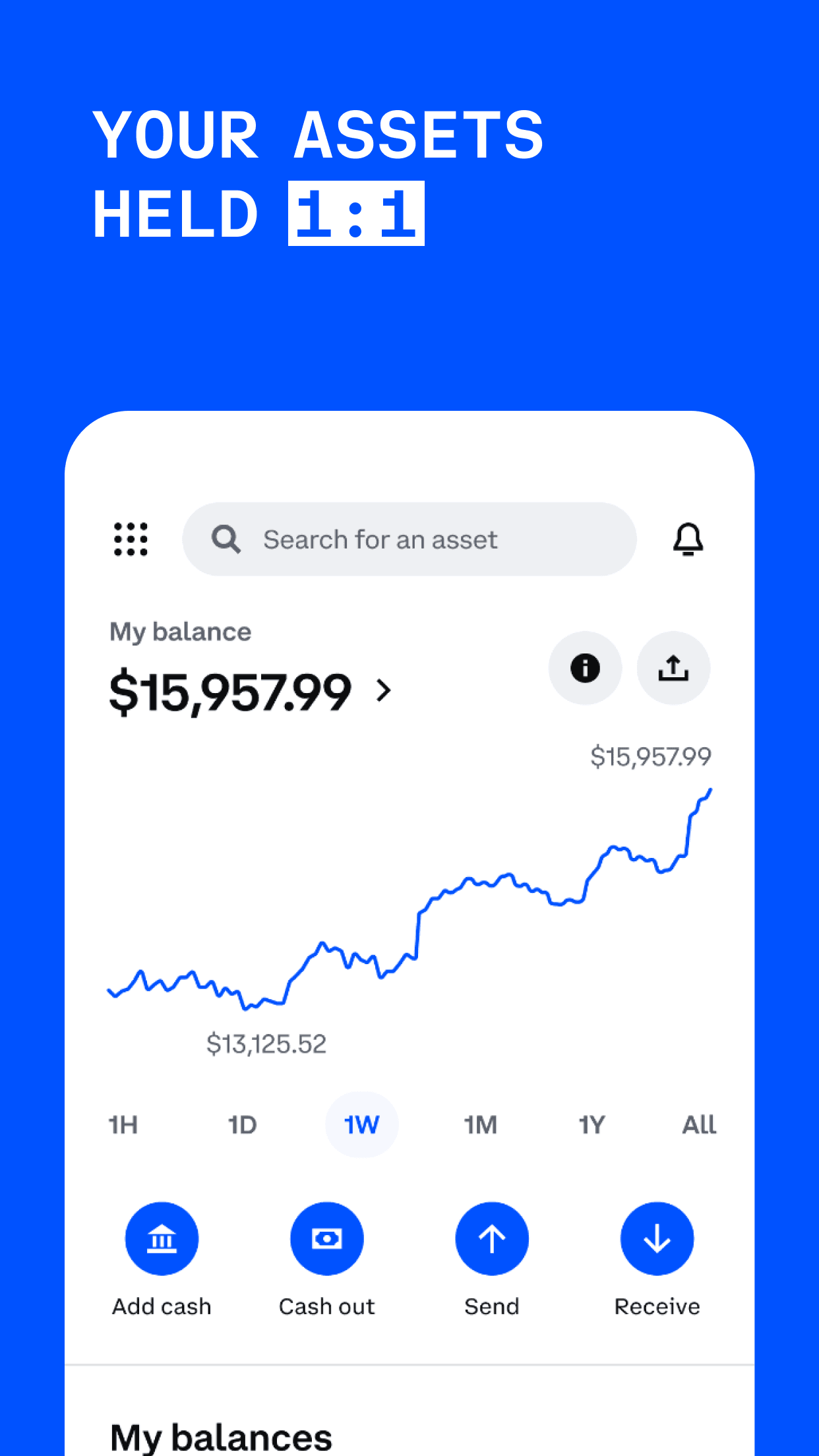Screen dimensions: 819x1456
Task: Switch to the 1H time range
Action: (x=122, y=1125)
